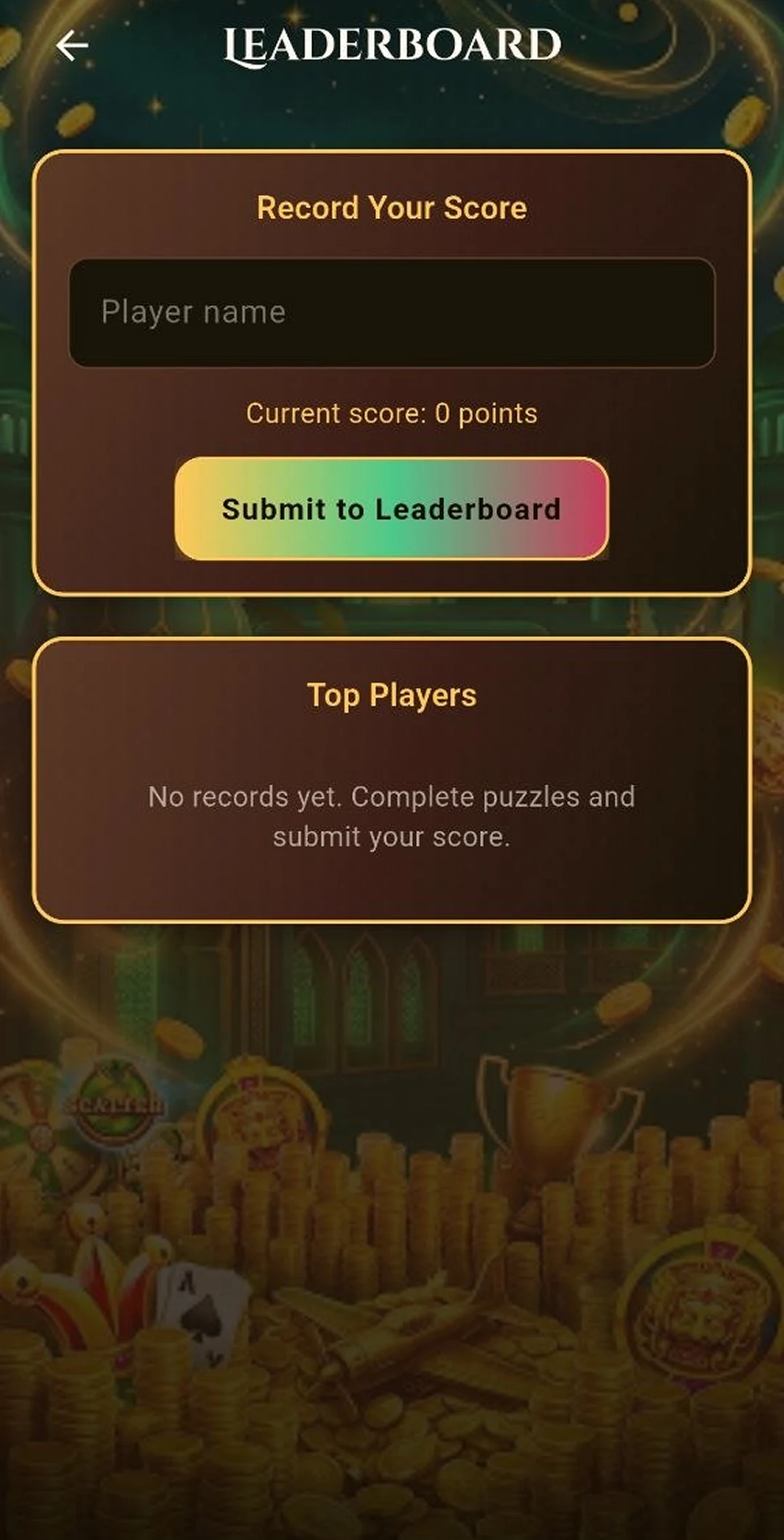Submit score to the Leaderboard
784x1540 pixels.
[391, 509]
